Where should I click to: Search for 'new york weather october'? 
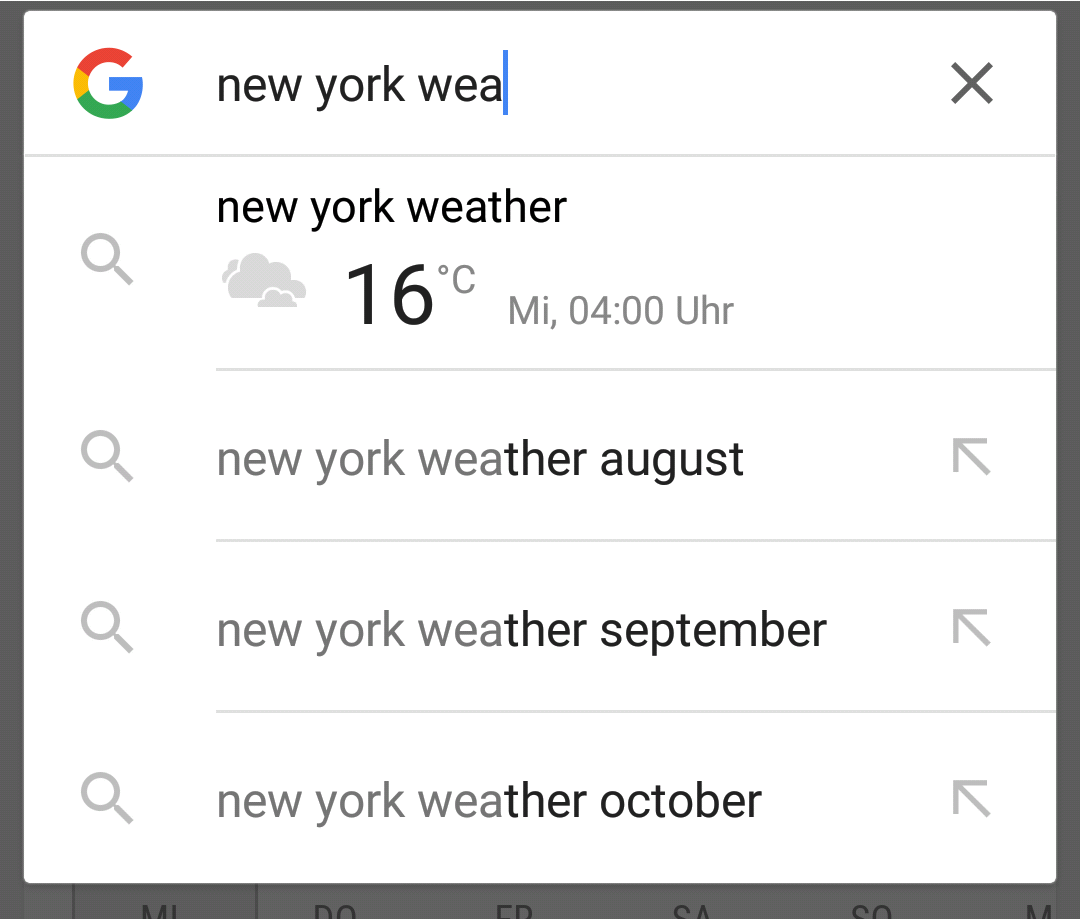489,801
